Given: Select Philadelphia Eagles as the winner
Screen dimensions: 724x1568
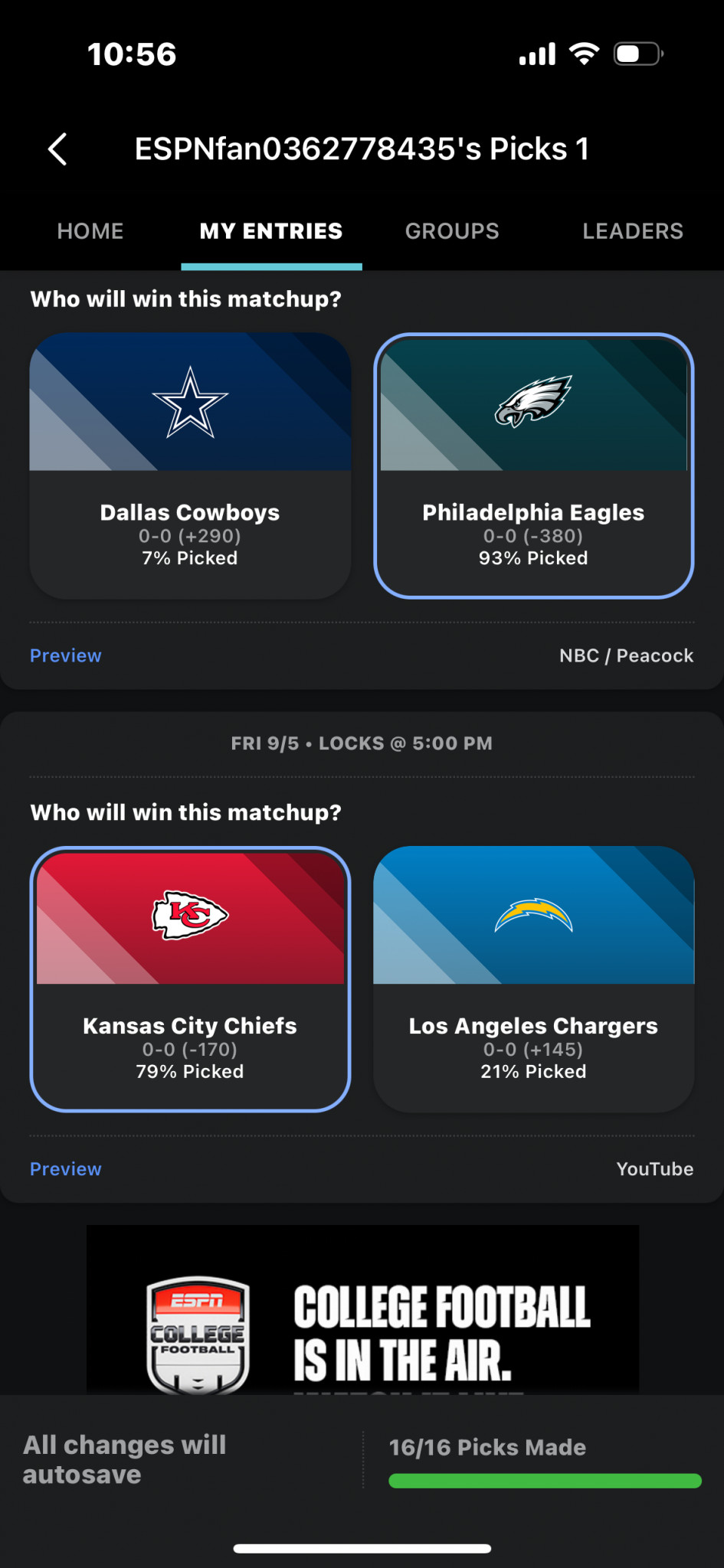Looking at the screenshot, I should [x=533, y=465].
